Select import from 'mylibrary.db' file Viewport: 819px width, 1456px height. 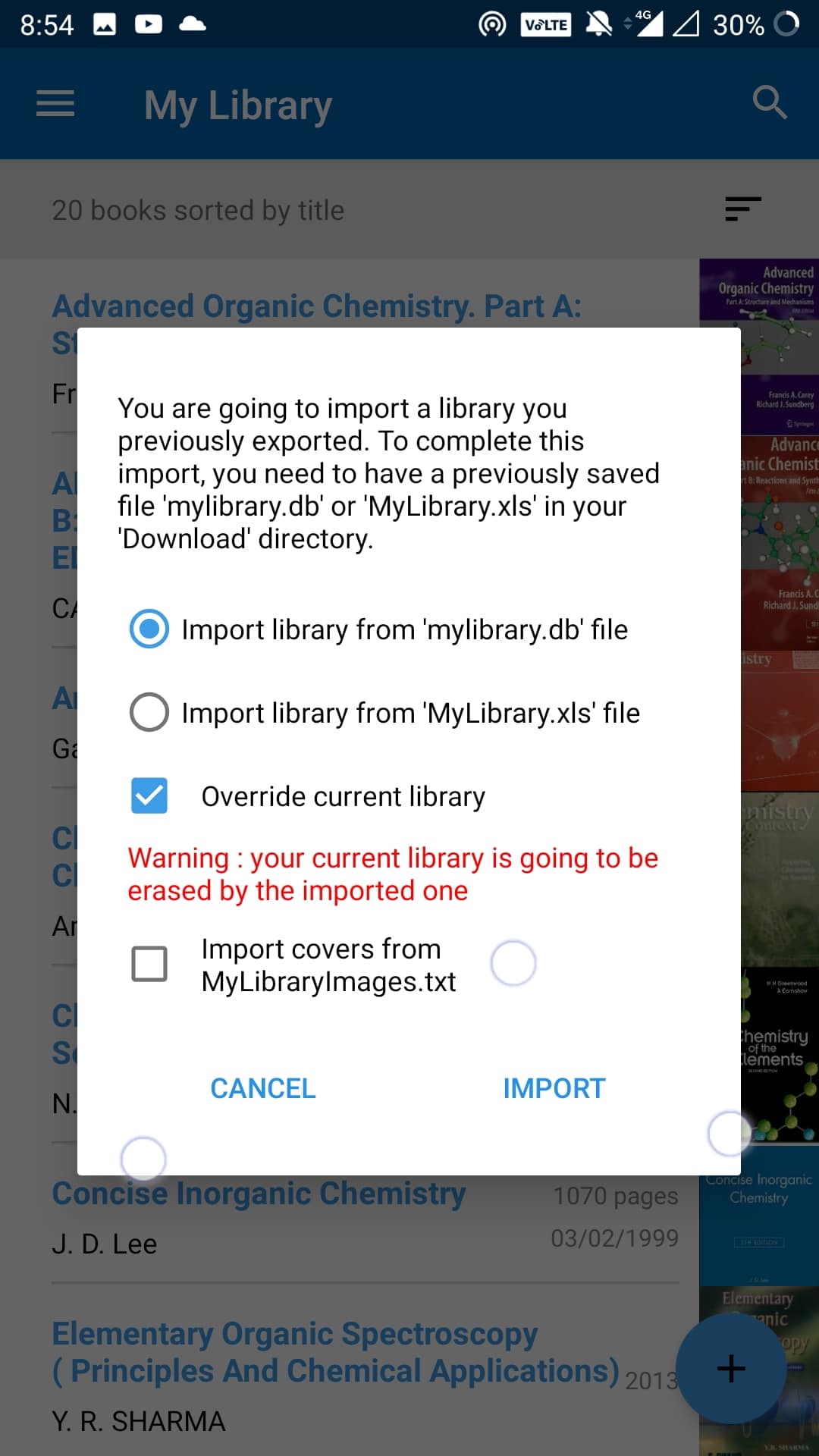click(149, 629)
